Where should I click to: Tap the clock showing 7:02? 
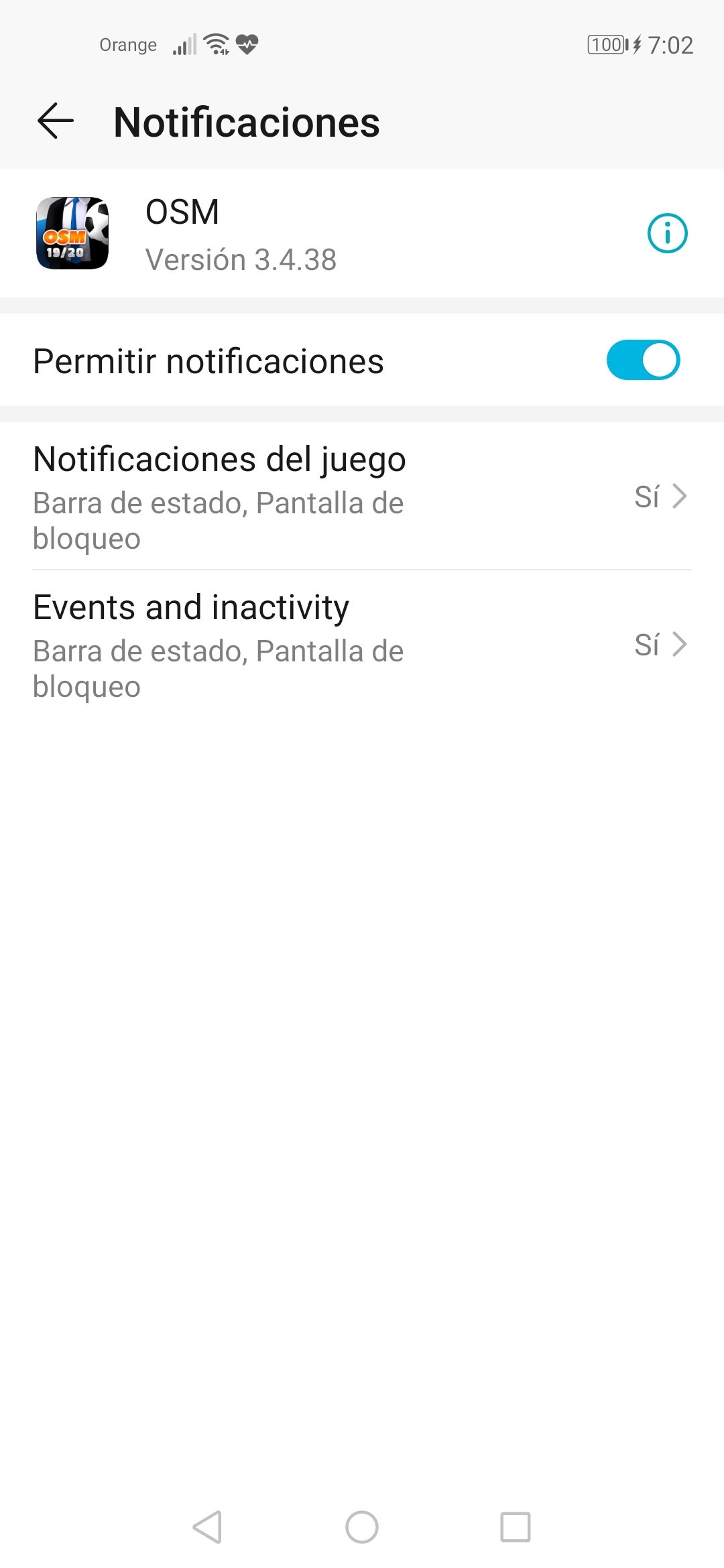click(x=670, y=44)
